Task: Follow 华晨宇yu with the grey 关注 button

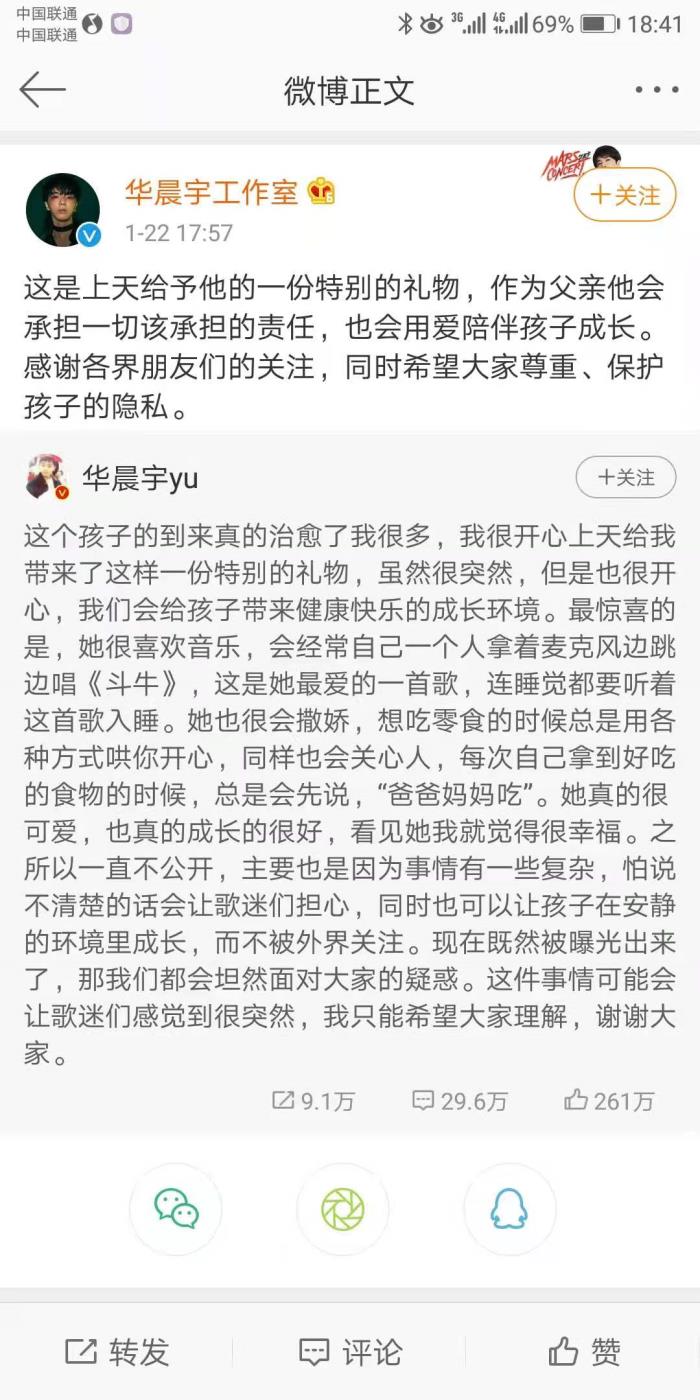Action: coord(625,478)
